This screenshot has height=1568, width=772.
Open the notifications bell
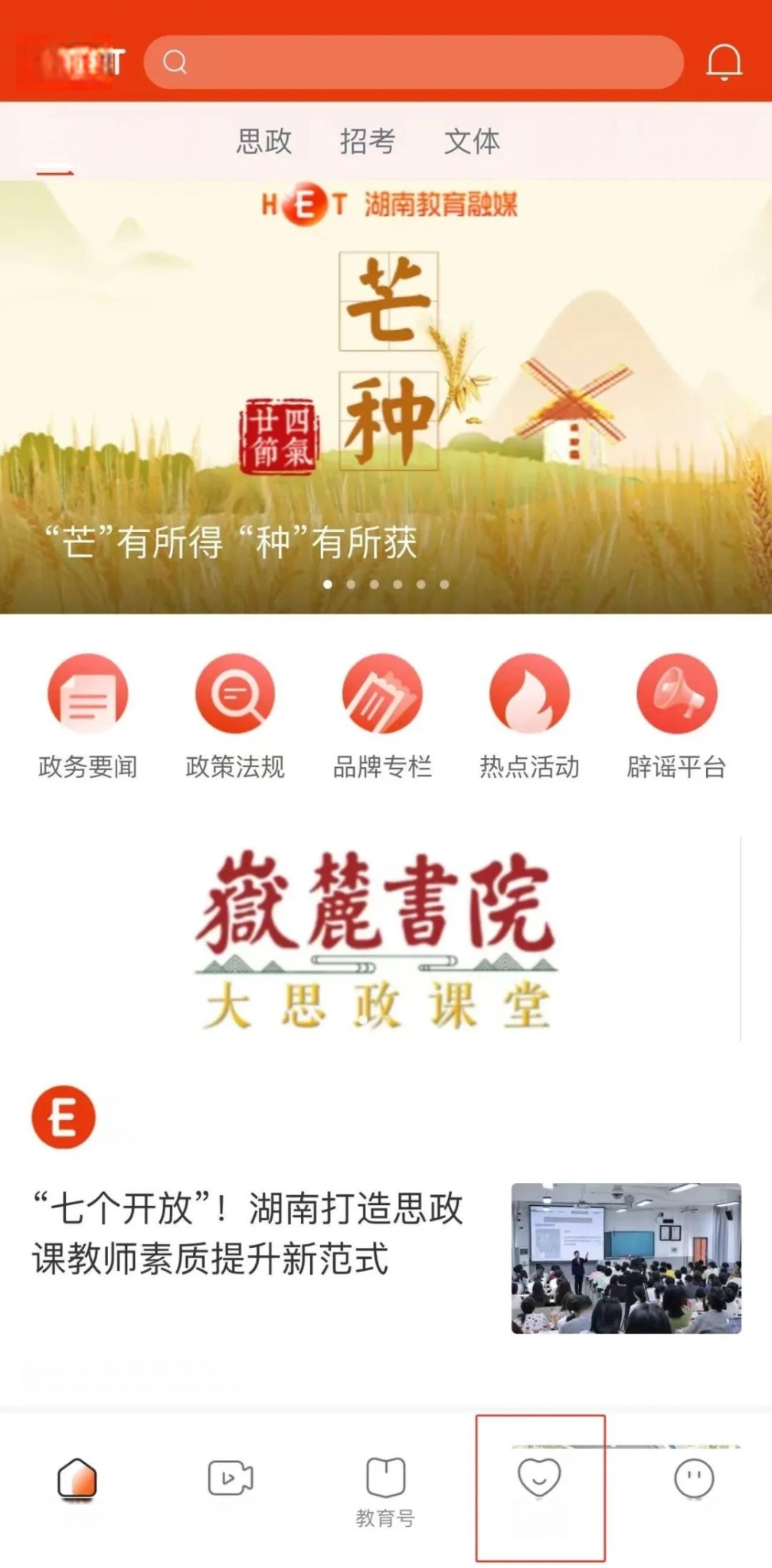click(723, 62)
